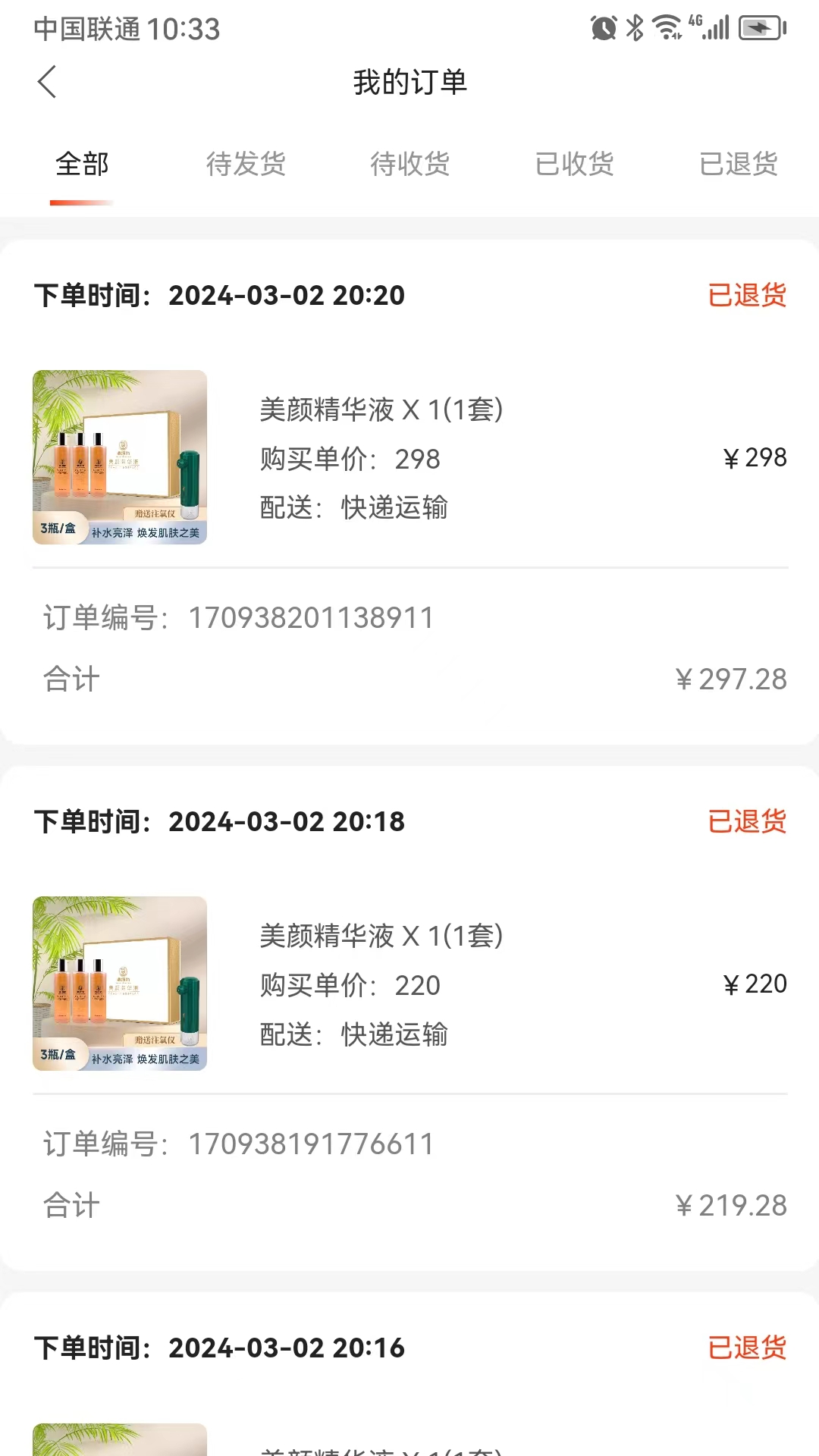Open the second order's product image
This screenshot has height=1456, width=819.
coord(119,984)
